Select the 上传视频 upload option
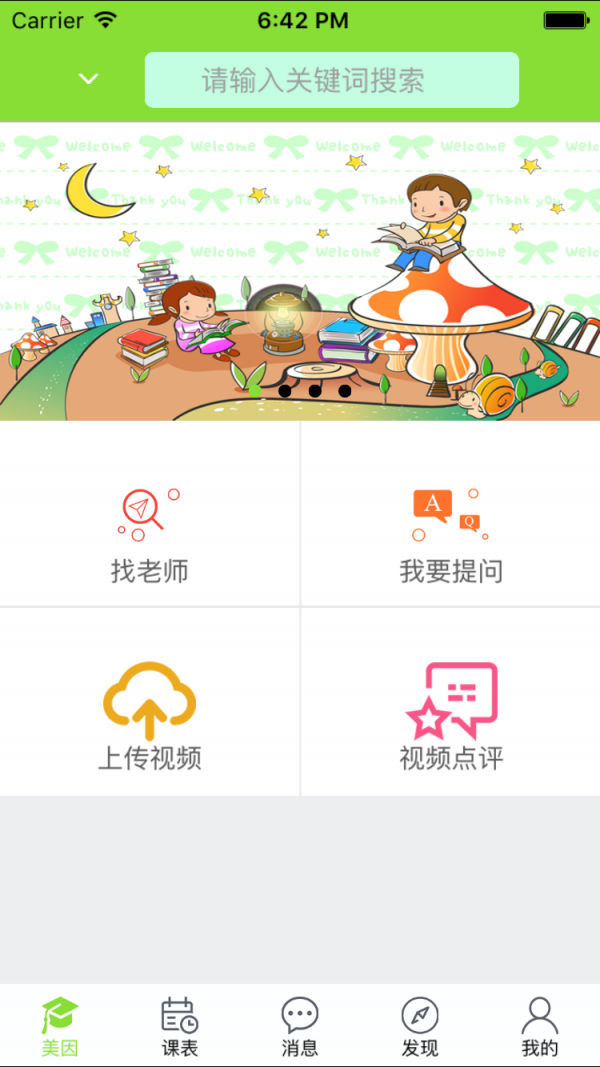Screen dimensions: 600x1067 point(150,715)
